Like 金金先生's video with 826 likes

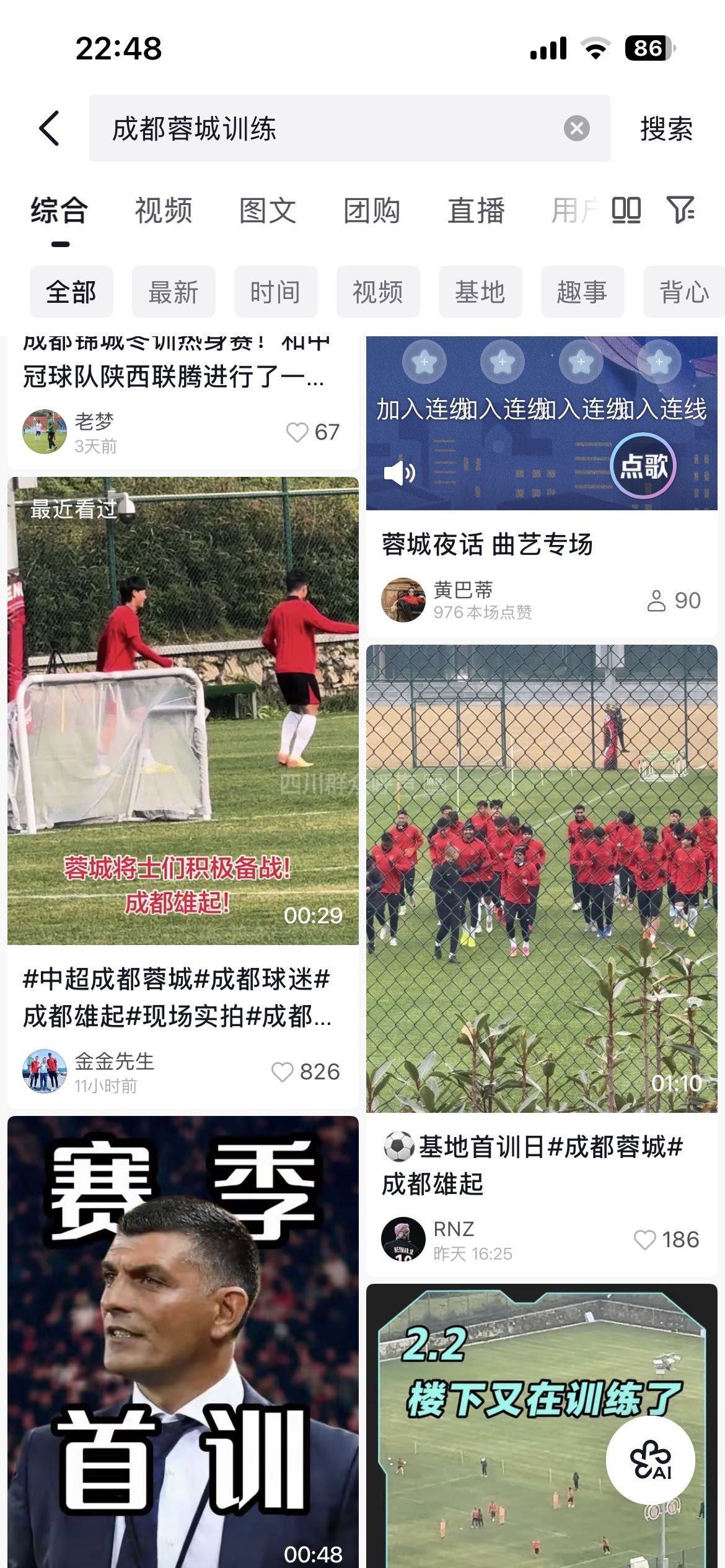point(283,1072)
